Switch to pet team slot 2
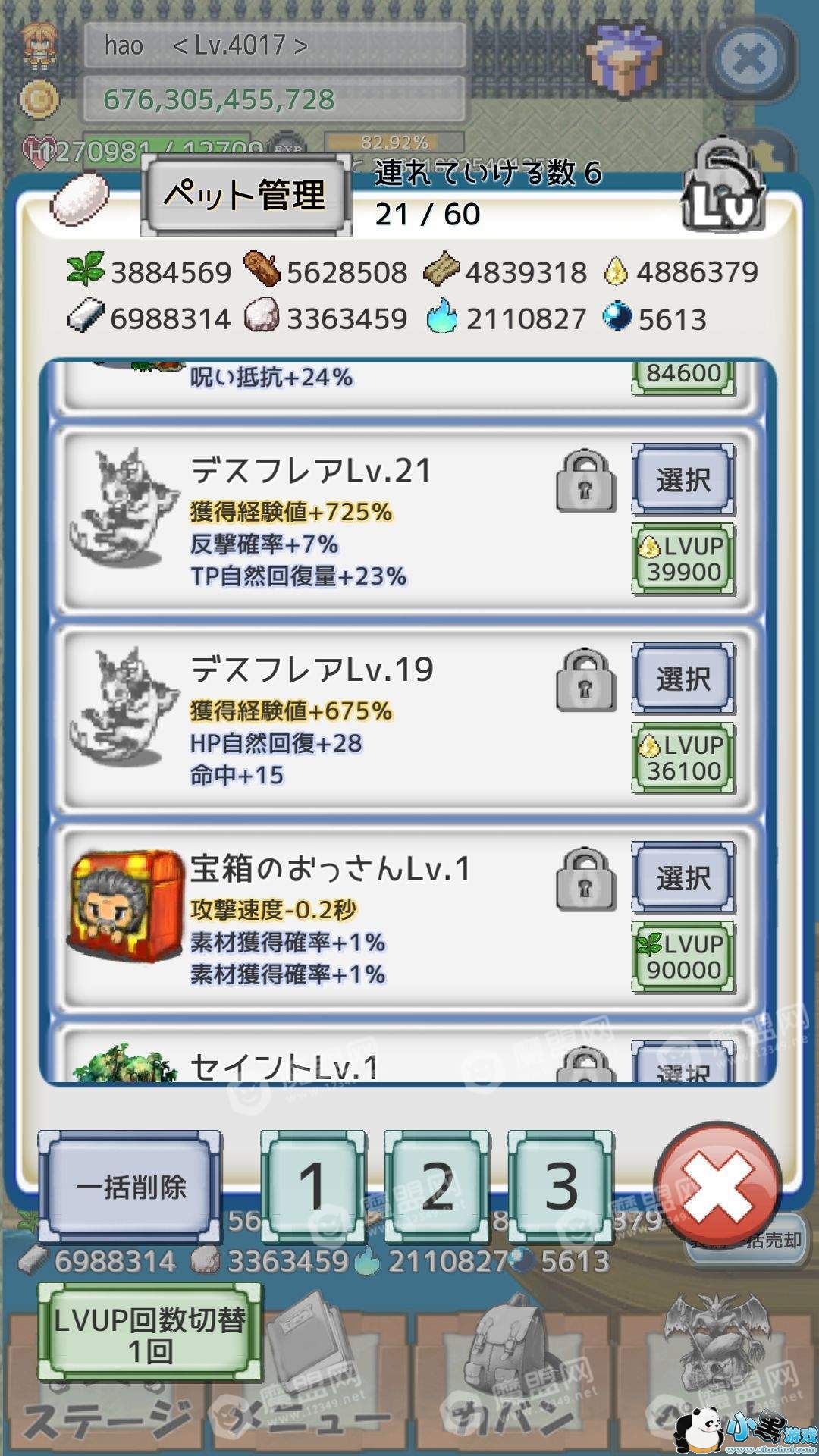819x1456 pixels. (437, 1187)
